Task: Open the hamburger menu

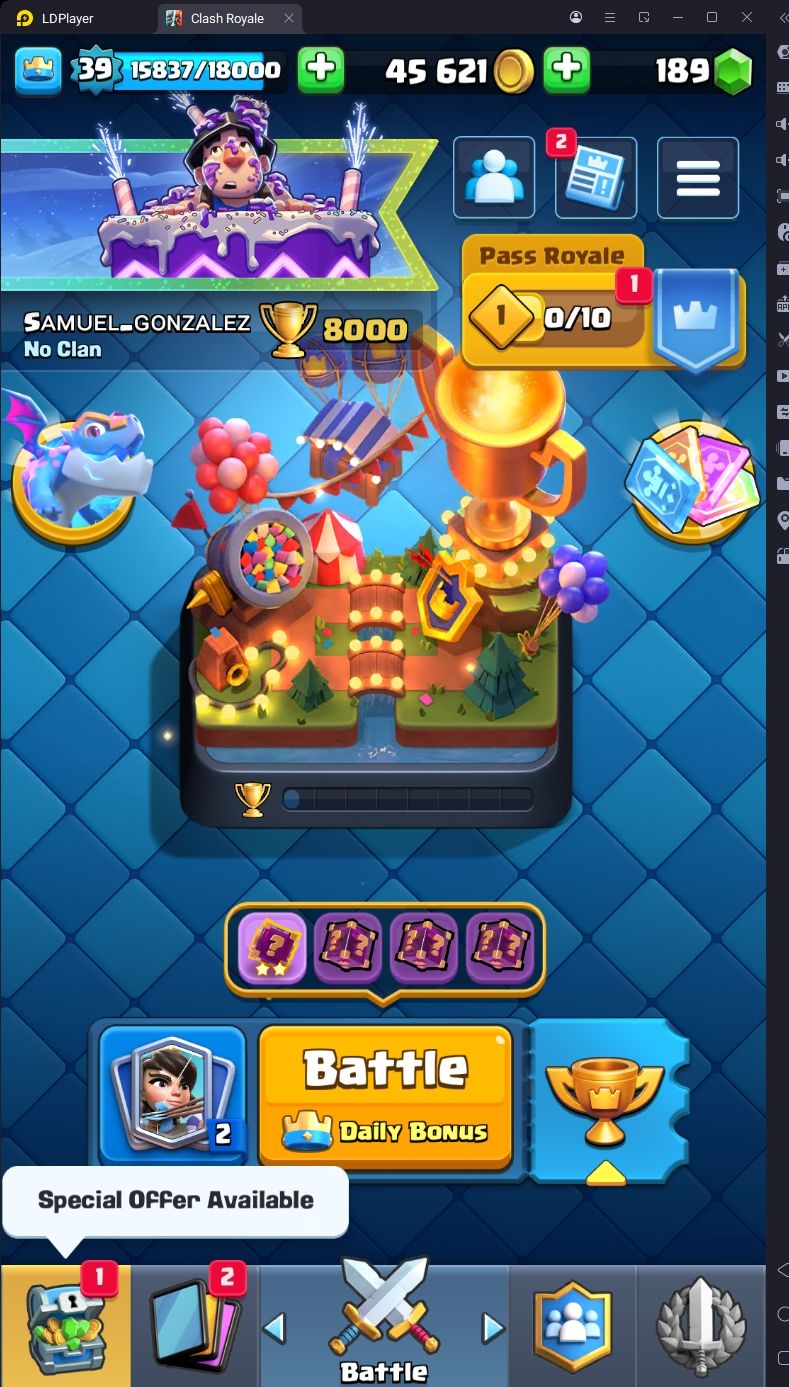Action: 698,178
